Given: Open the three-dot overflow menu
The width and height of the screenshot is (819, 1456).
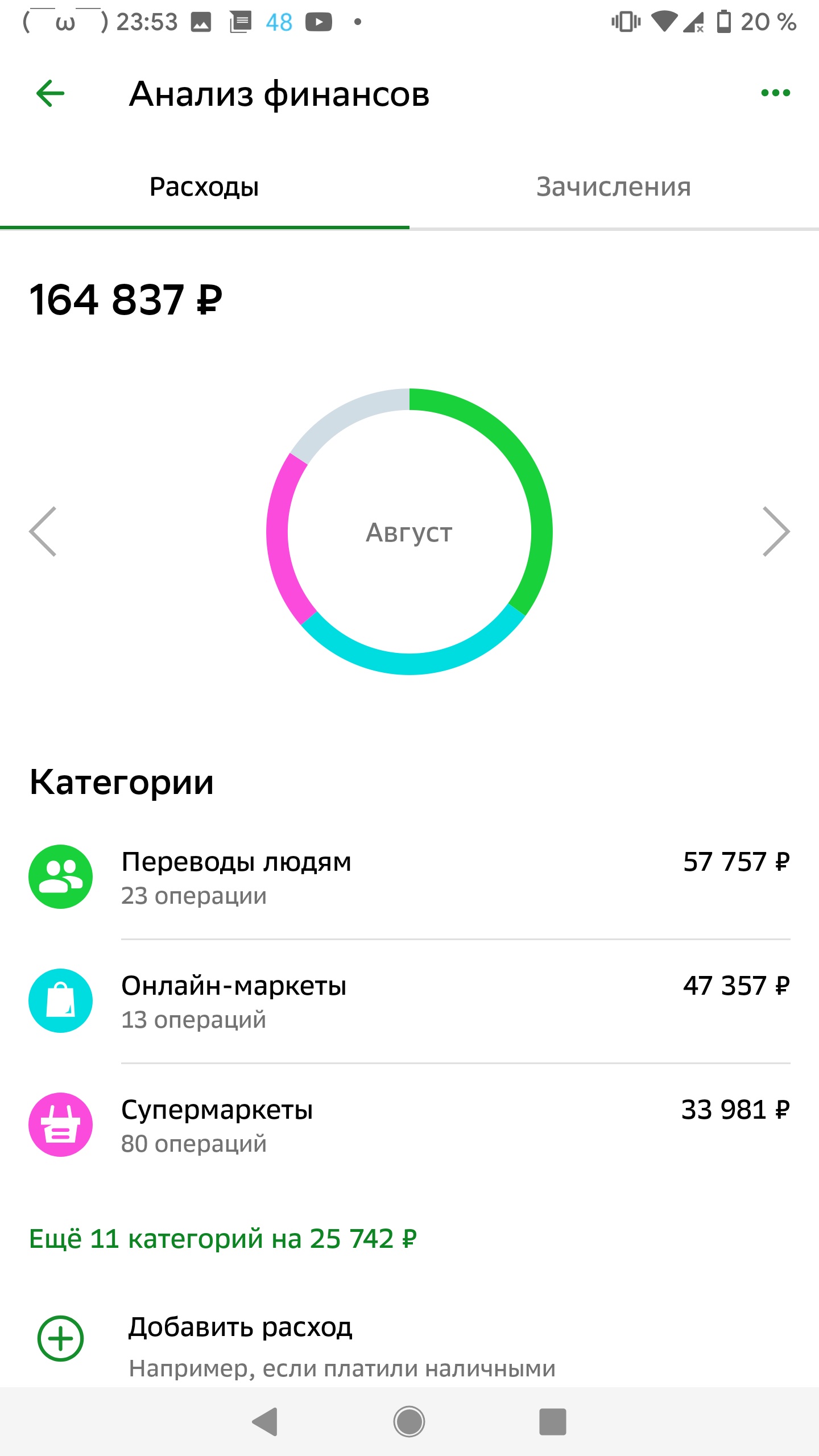Looking at the screenshot, I should click(x=776, y=93).
